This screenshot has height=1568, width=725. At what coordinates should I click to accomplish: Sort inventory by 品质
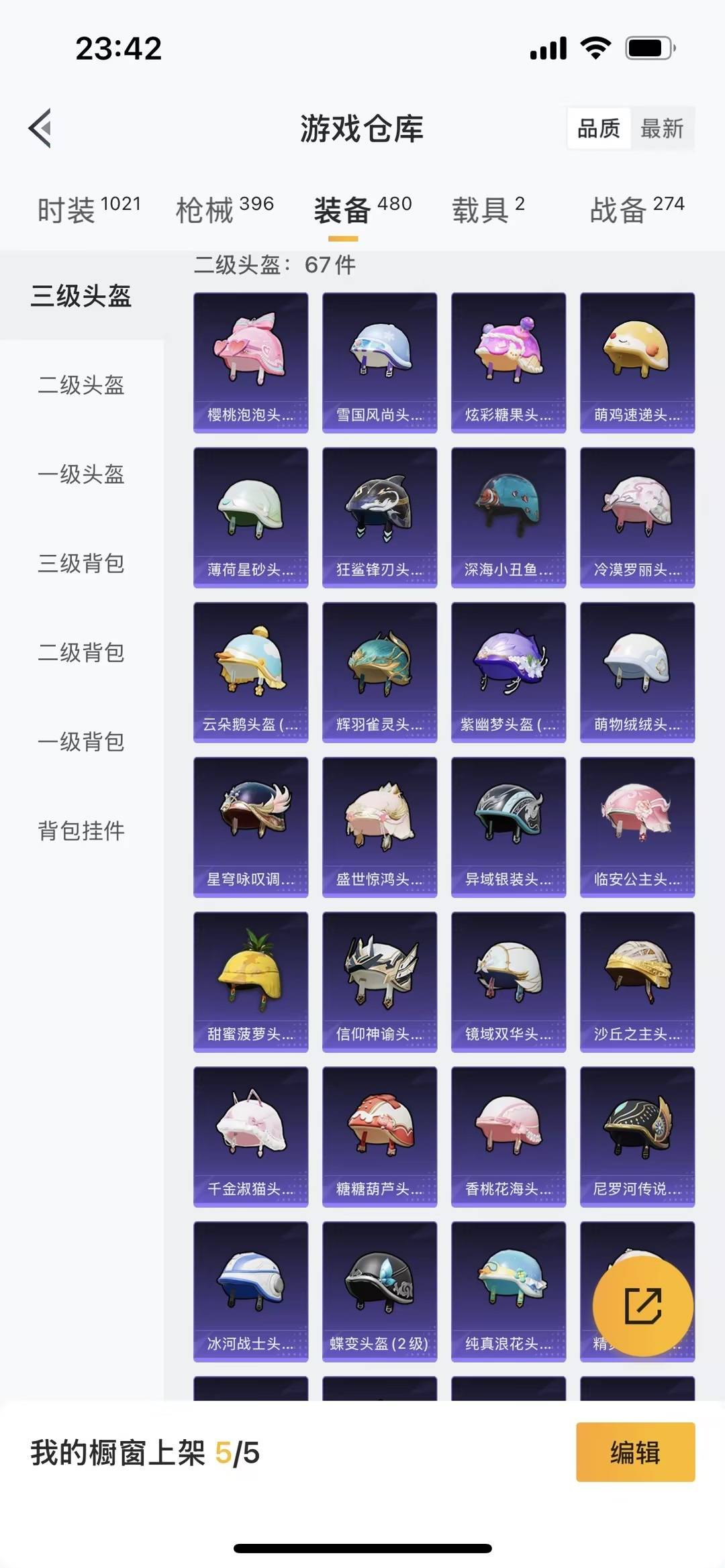[599, 129]
